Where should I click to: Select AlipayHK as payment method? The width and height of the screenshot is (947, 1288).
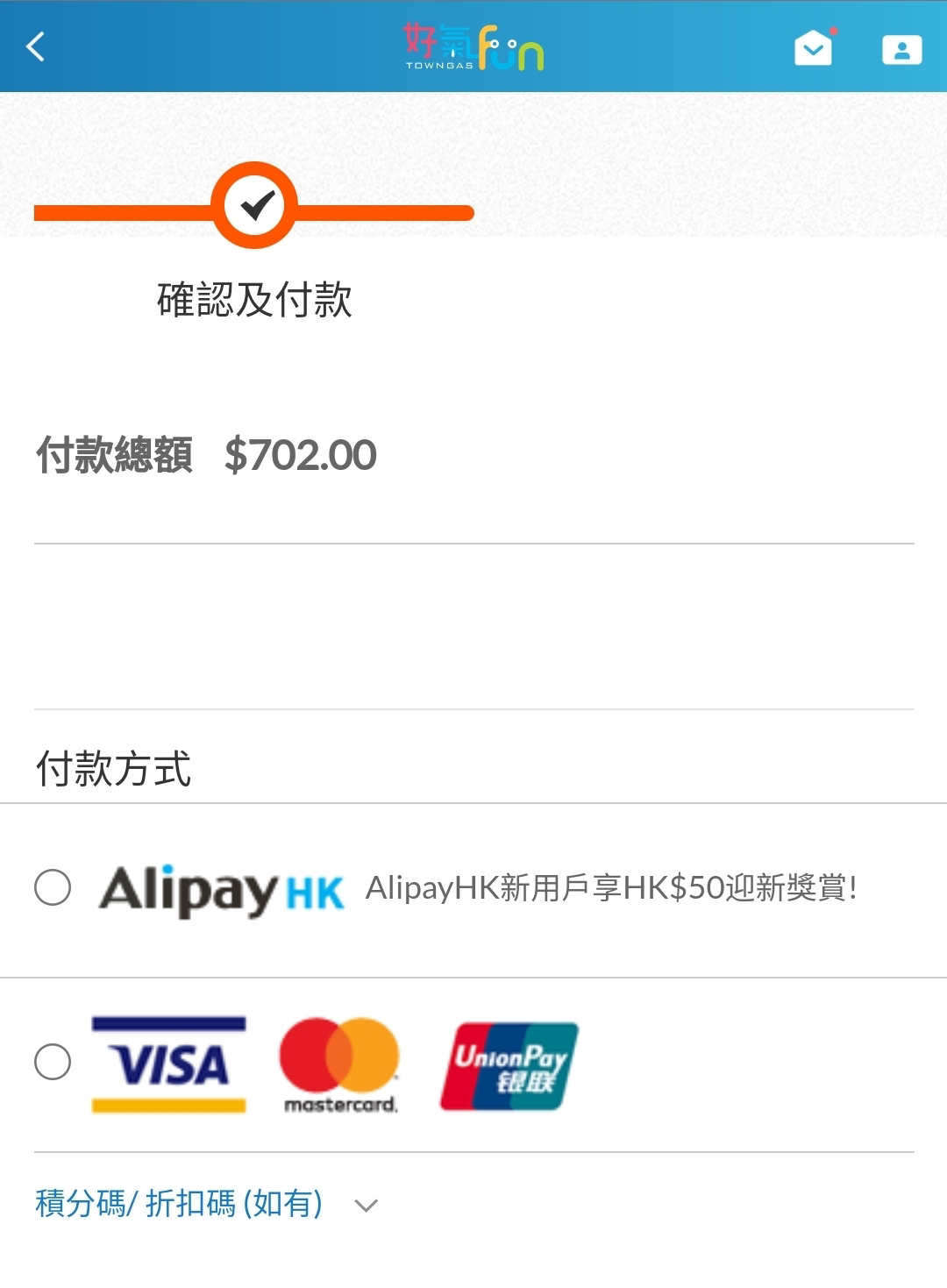(x=53, y=887)
